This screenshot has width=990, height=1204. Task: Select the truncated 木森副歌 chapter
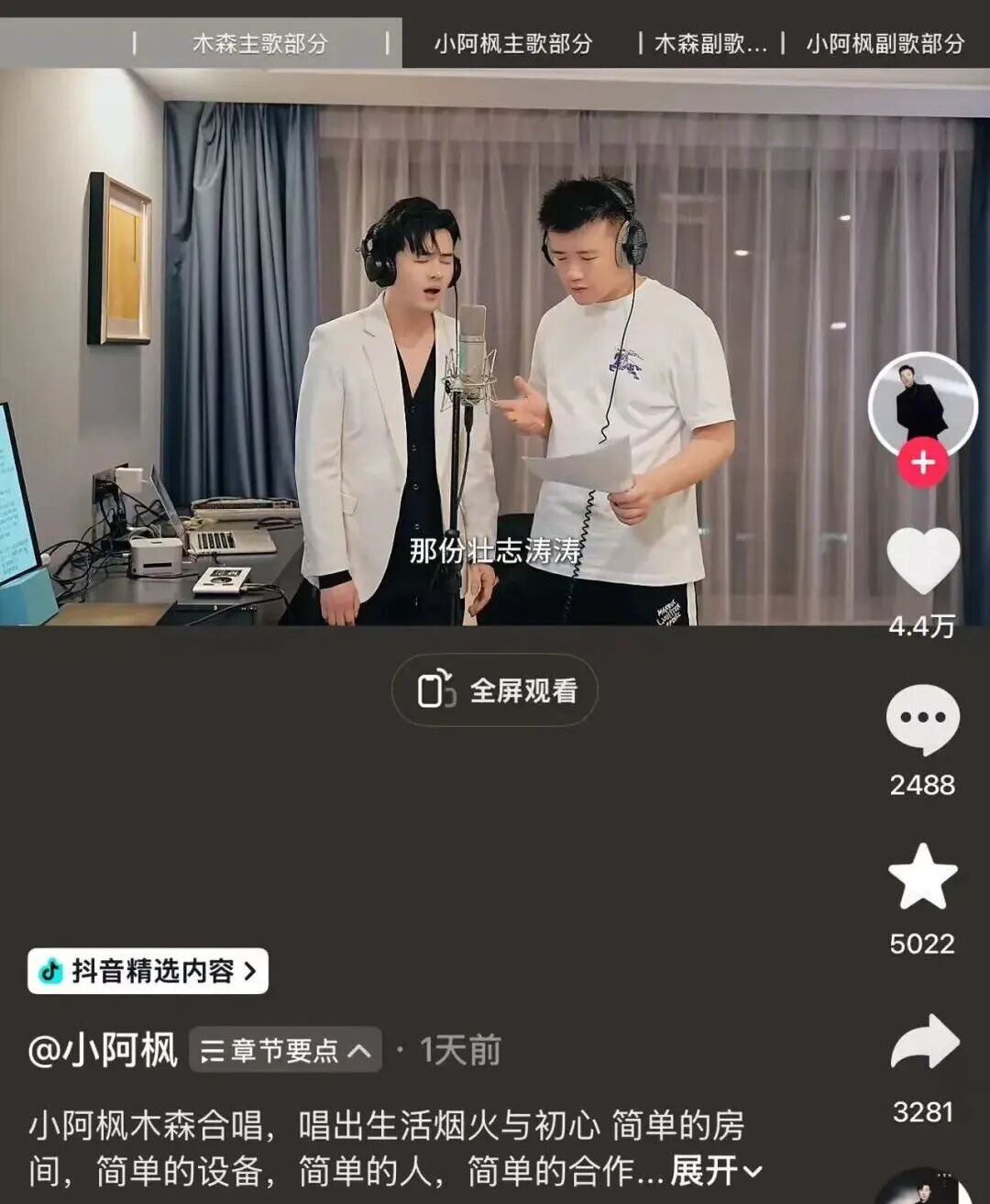[710, 43]
